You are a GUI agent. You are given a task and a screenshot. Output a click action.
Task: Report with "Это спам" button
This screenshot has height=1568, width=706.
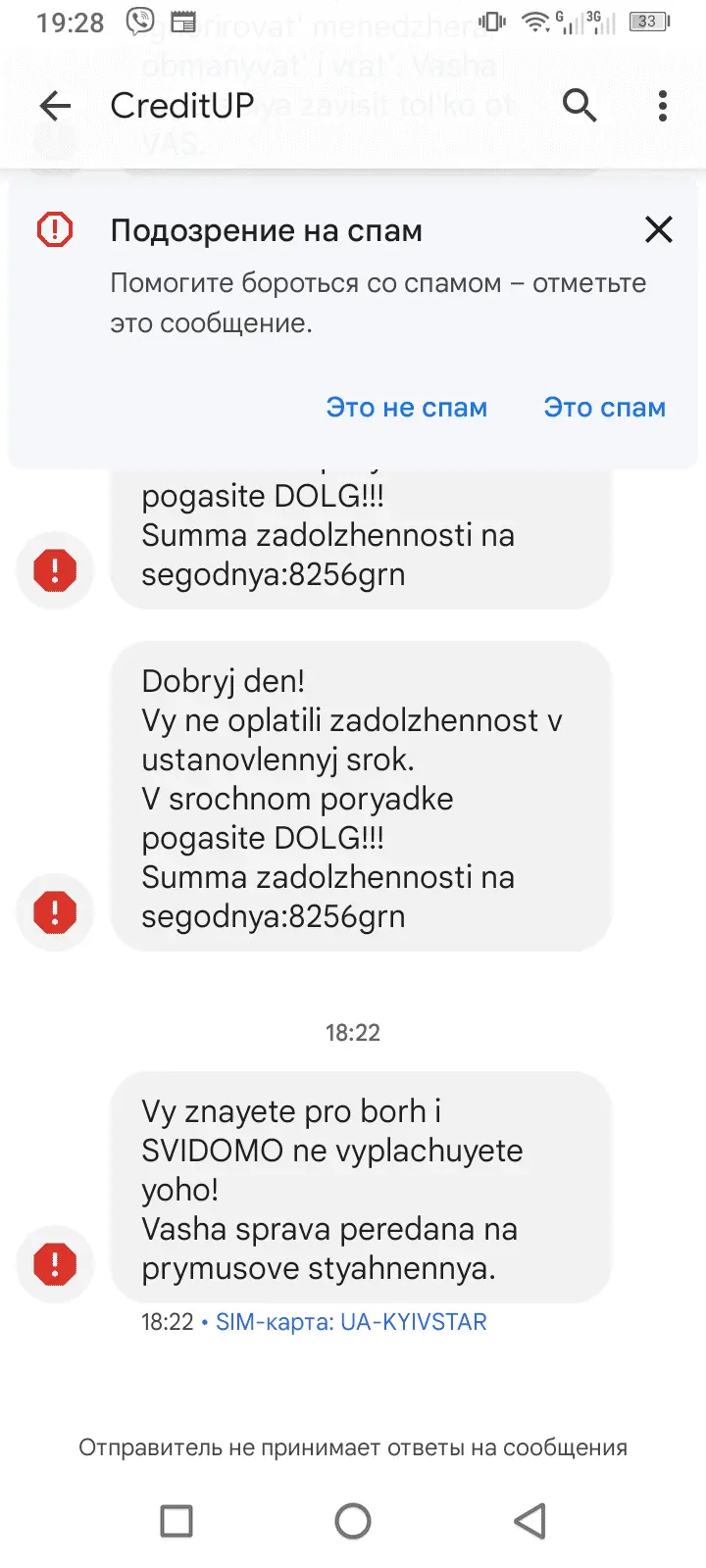[604, 408]
